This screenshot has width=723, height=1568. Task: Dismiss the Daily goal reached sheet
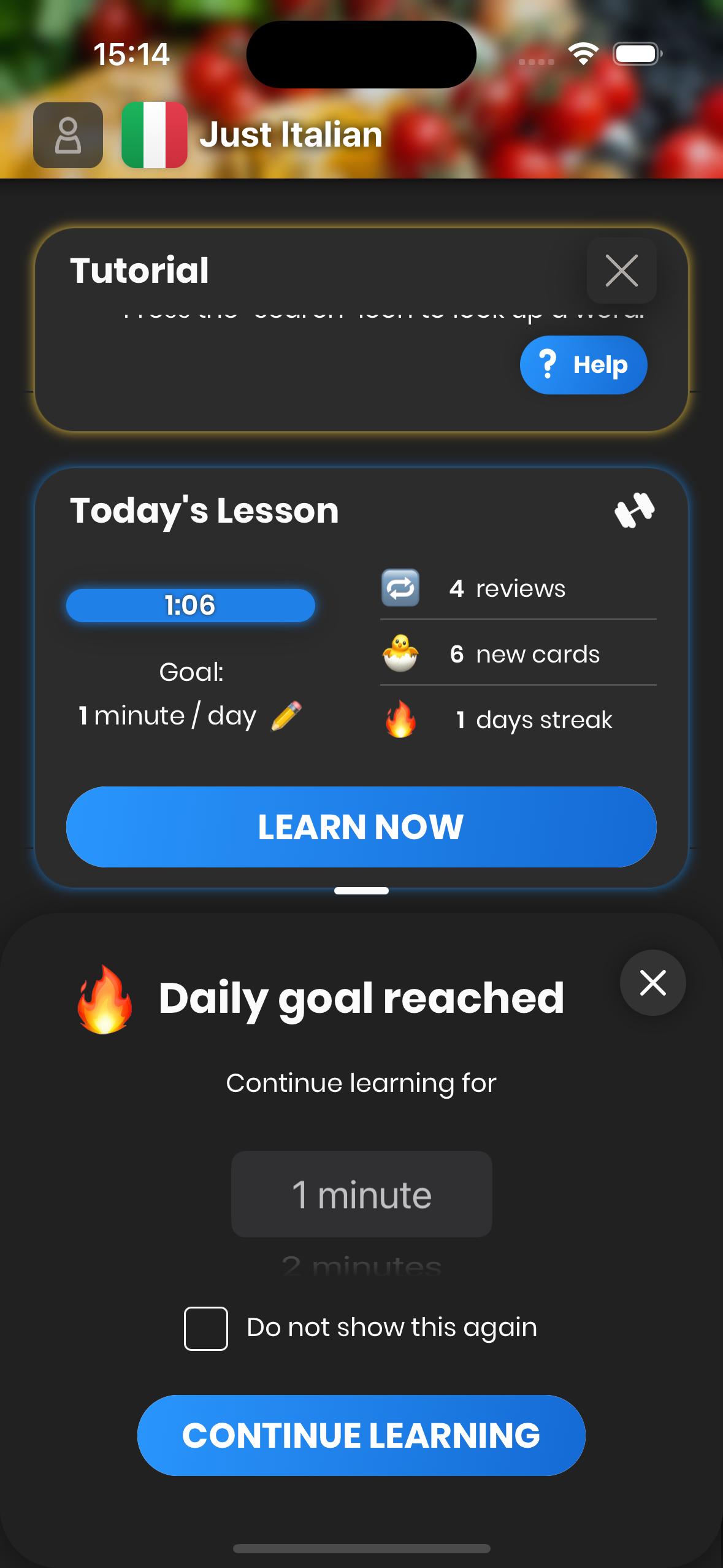[652, 983]
